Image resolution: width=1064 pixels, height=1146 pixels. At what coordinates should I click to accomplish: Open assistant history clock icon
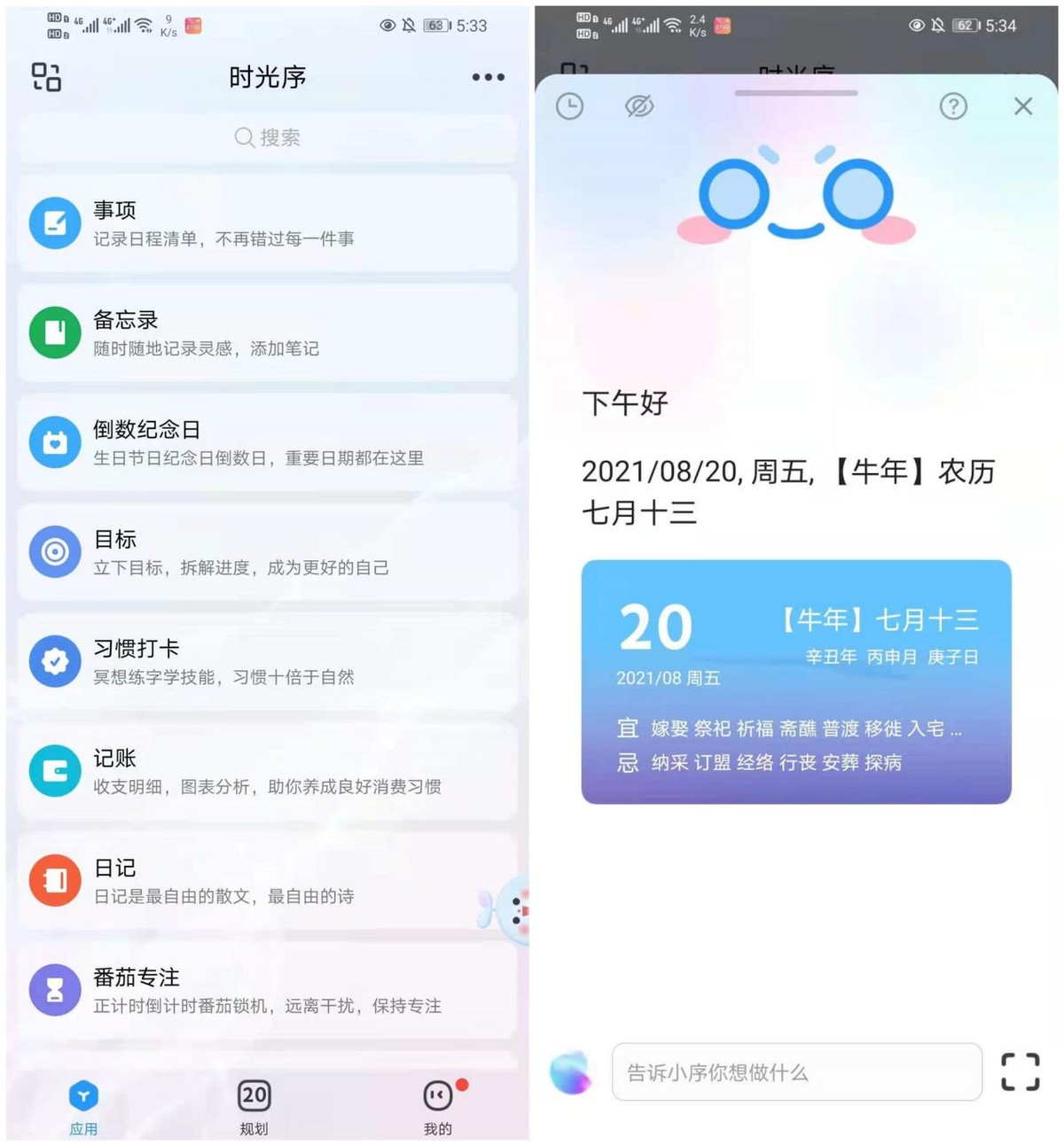569,106
